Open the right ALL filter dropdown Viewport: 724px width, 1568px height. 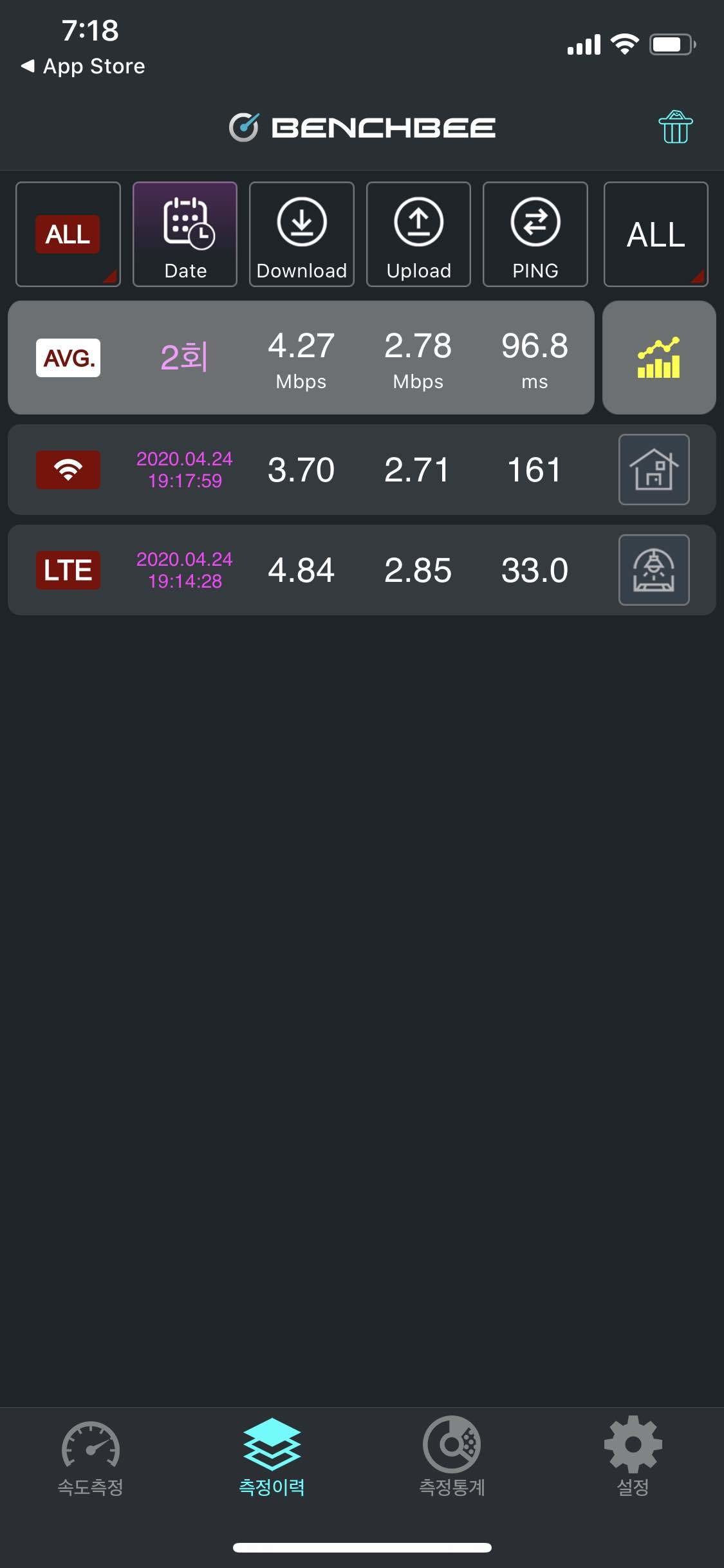pos(655,234)
